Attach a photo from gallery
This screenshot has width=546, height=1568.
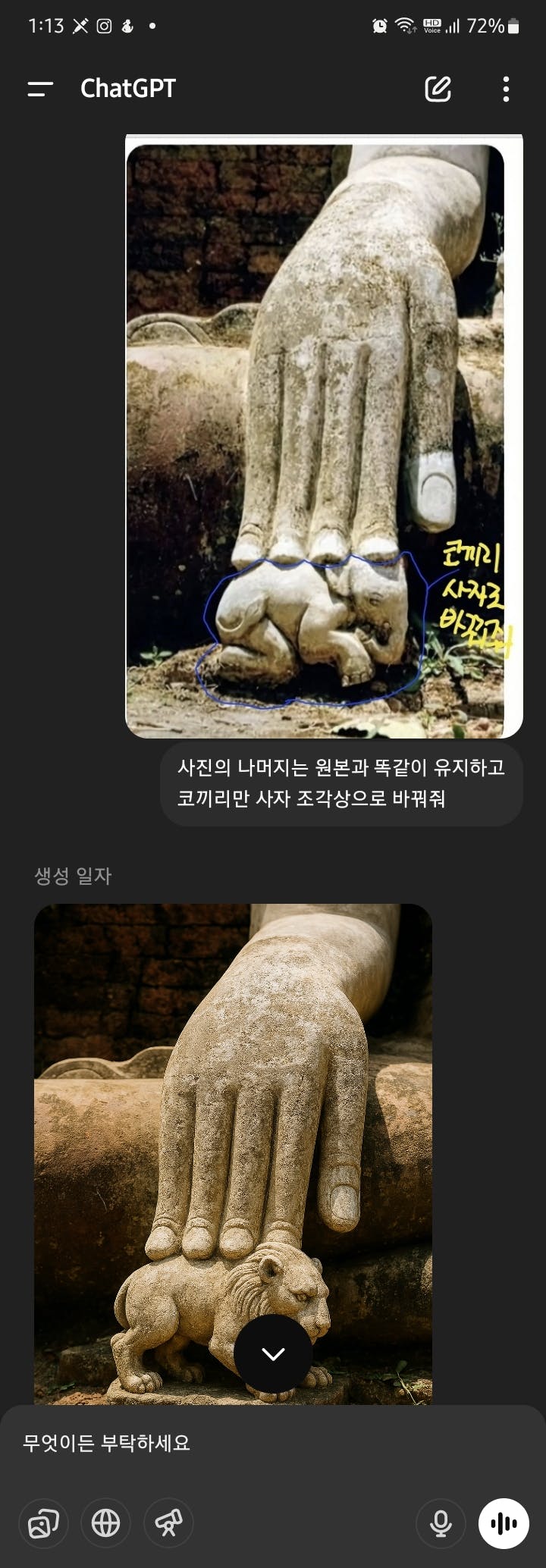pyautogui.click(x=43, y=1522)
